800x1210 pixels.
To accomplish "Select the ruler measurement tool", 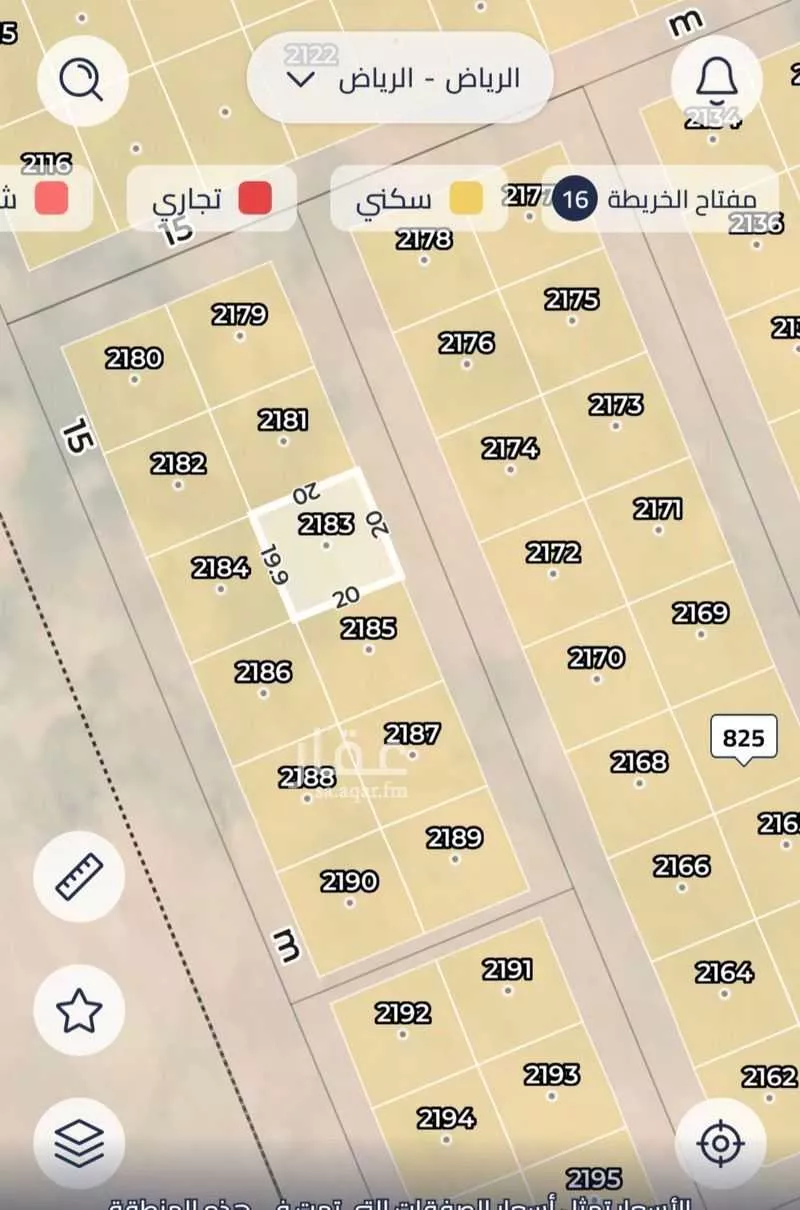I will click(79, 876).
